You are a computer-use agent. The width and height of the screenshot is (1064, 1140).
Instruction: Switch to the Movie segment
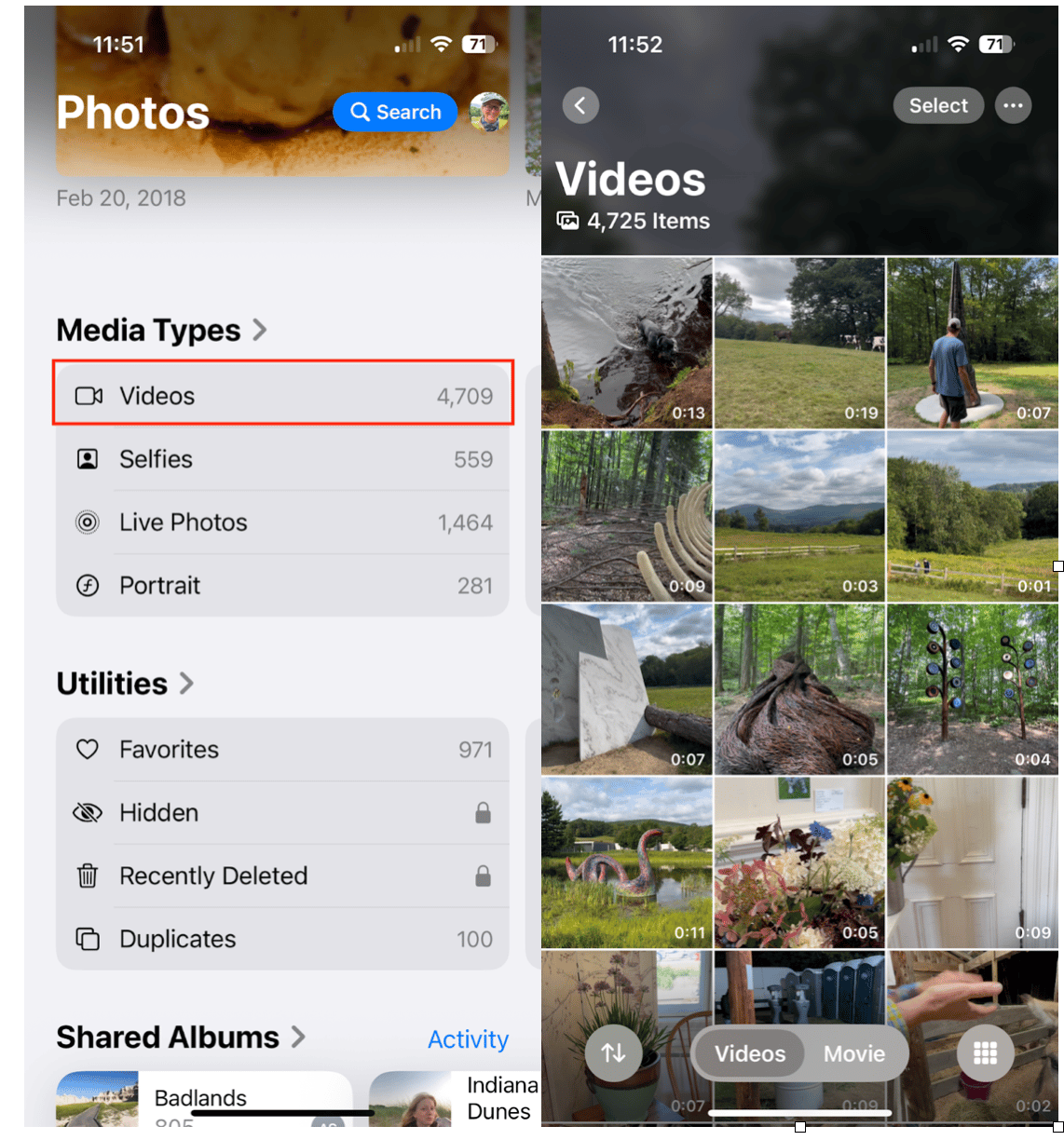[x=853, y=1053]
